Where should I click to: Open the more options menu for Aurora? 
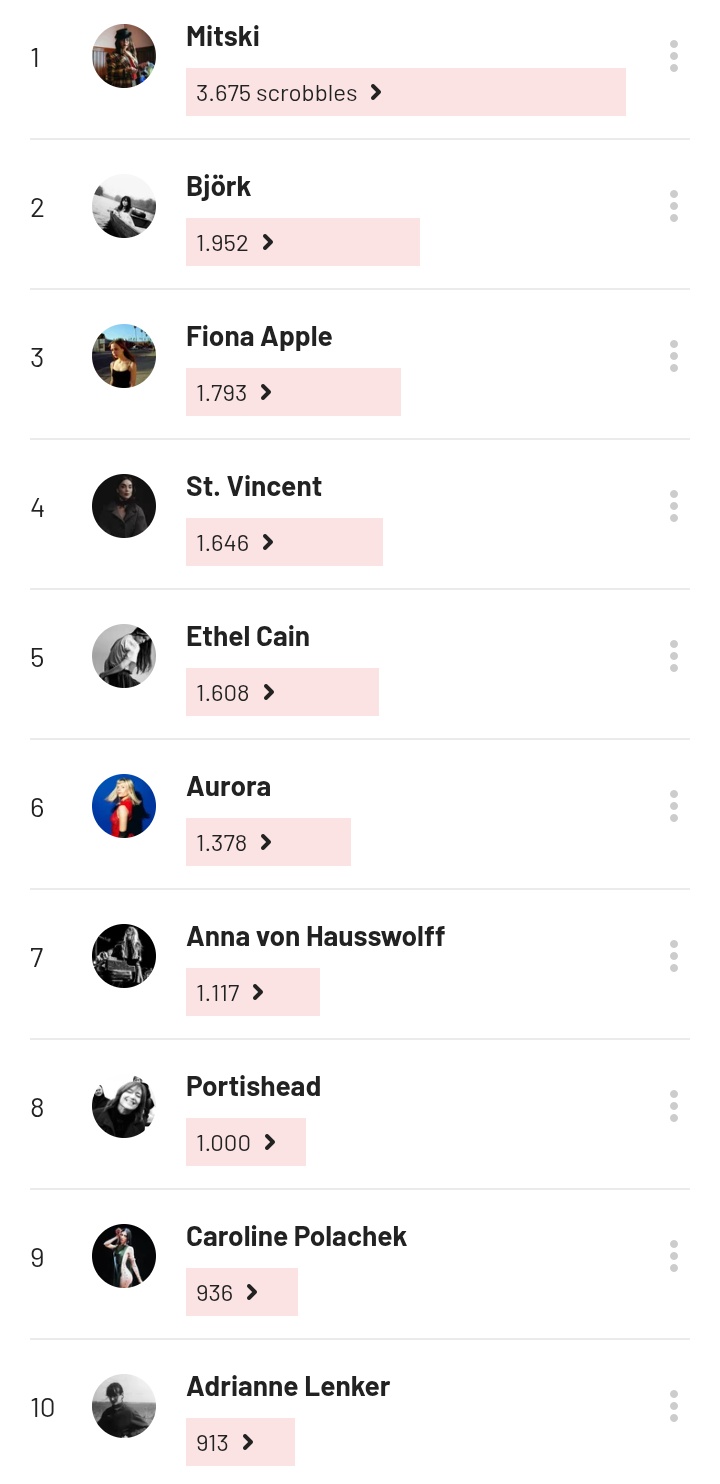tap(674, 806)
